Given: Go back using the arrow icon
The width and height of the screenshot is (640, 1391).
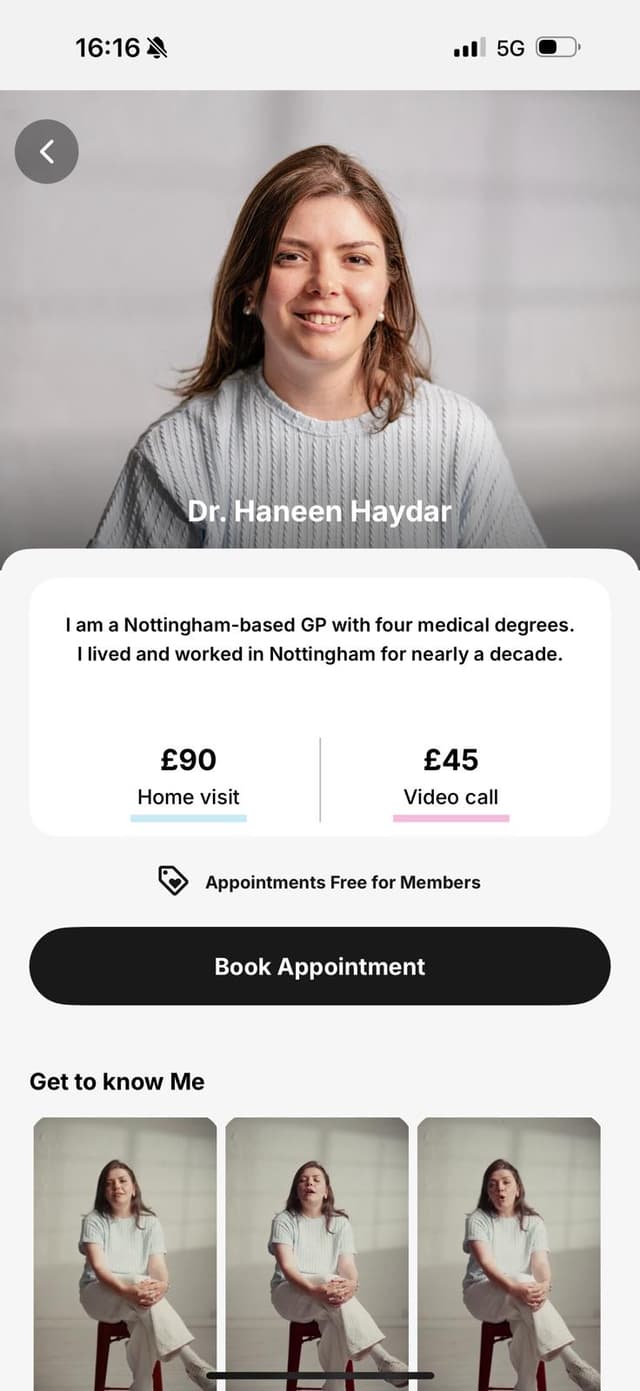Looking at the screenshot, I should click(46, 151).
